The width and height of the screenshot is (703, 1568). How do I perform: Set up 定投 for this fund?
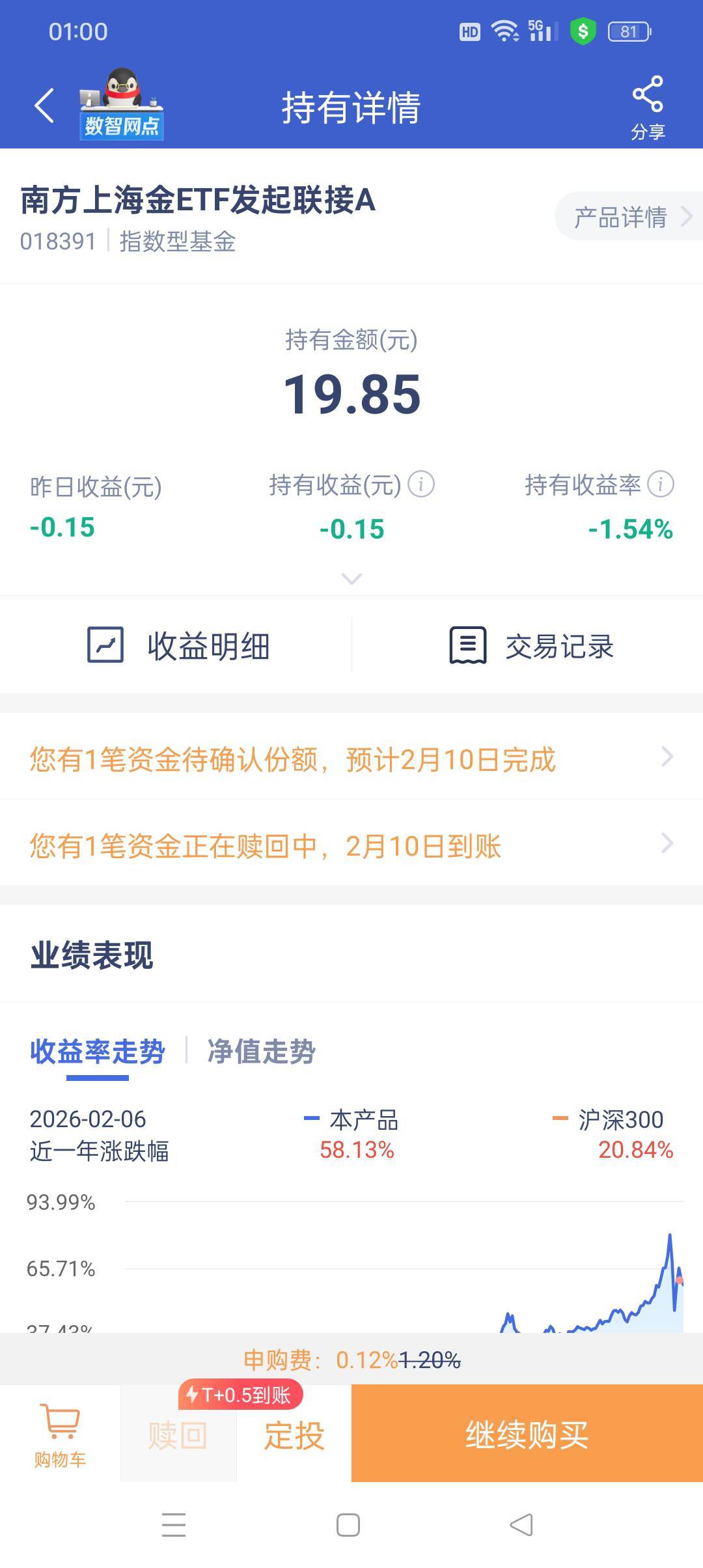point(294,1436)
